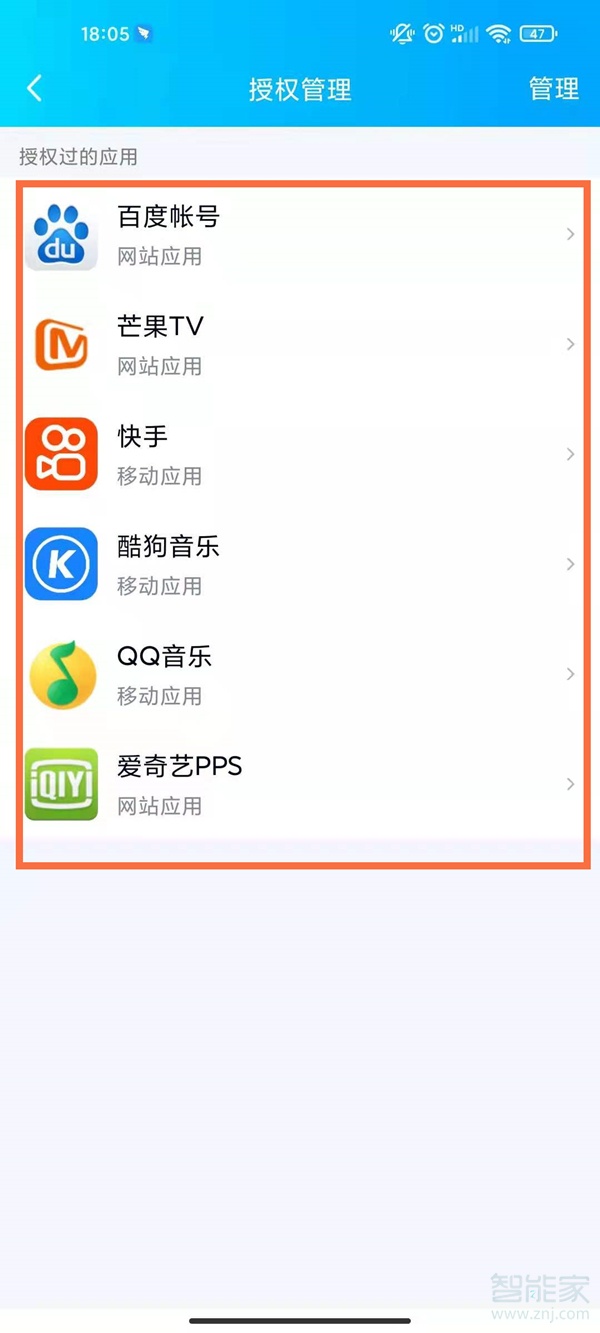View 快手 authorization settings

tap(300, 455)
